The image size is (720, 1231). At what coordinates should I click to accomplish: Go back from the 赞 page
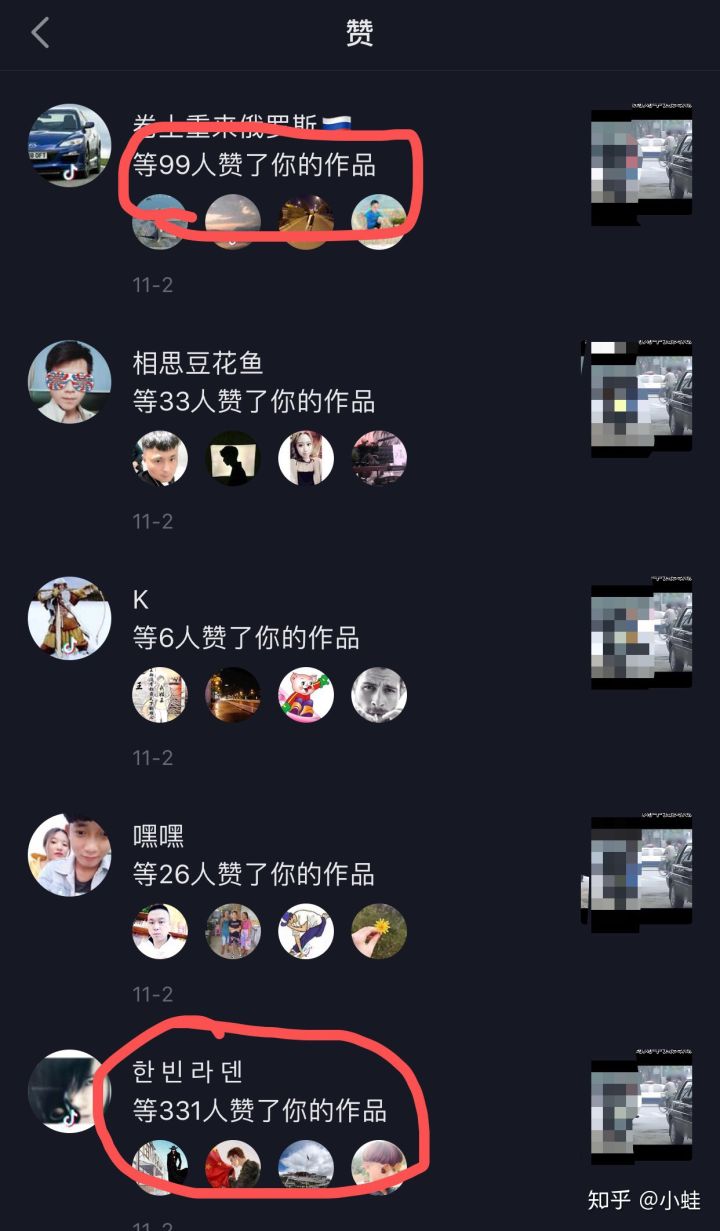[x=40, y=33]
